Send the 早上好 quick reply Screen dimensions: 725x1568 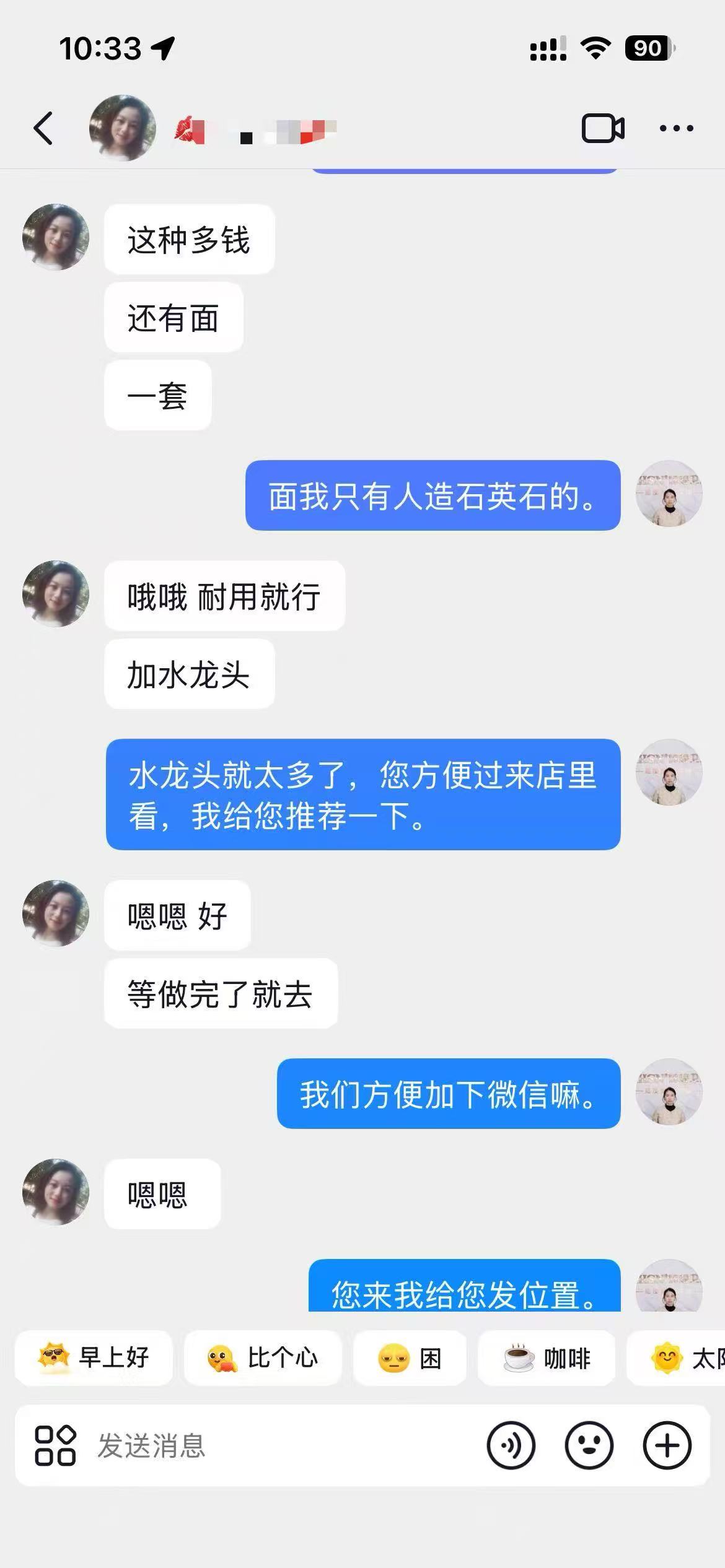pyautogui.click(x=94, y=1358)
